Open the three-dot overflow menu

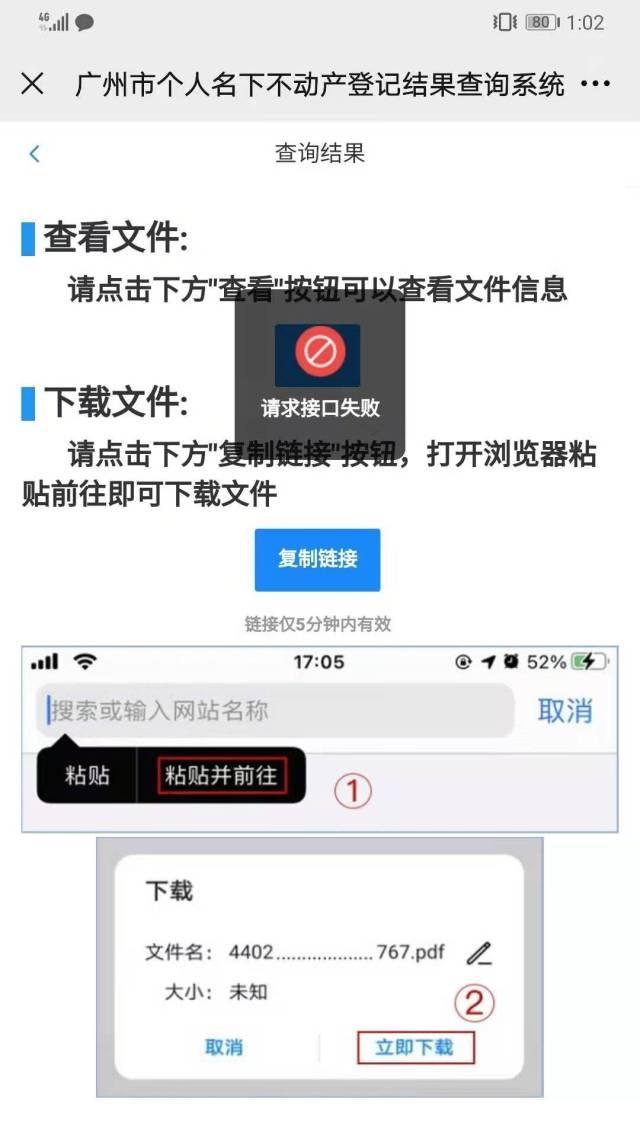click(595, 84)
